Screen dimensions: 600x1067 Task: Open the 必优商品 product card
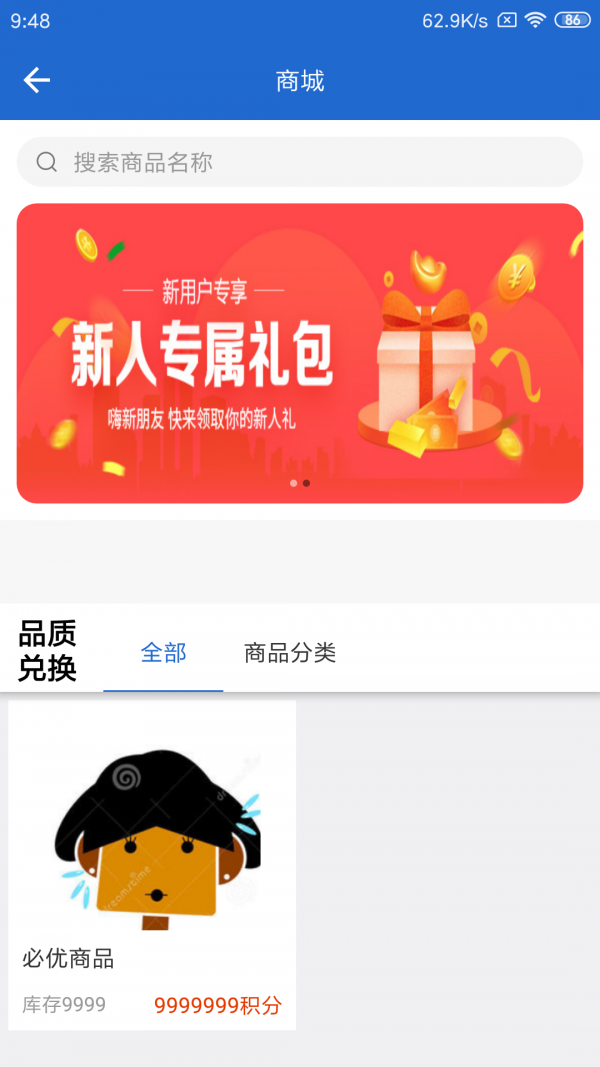(x=152, y=864)
